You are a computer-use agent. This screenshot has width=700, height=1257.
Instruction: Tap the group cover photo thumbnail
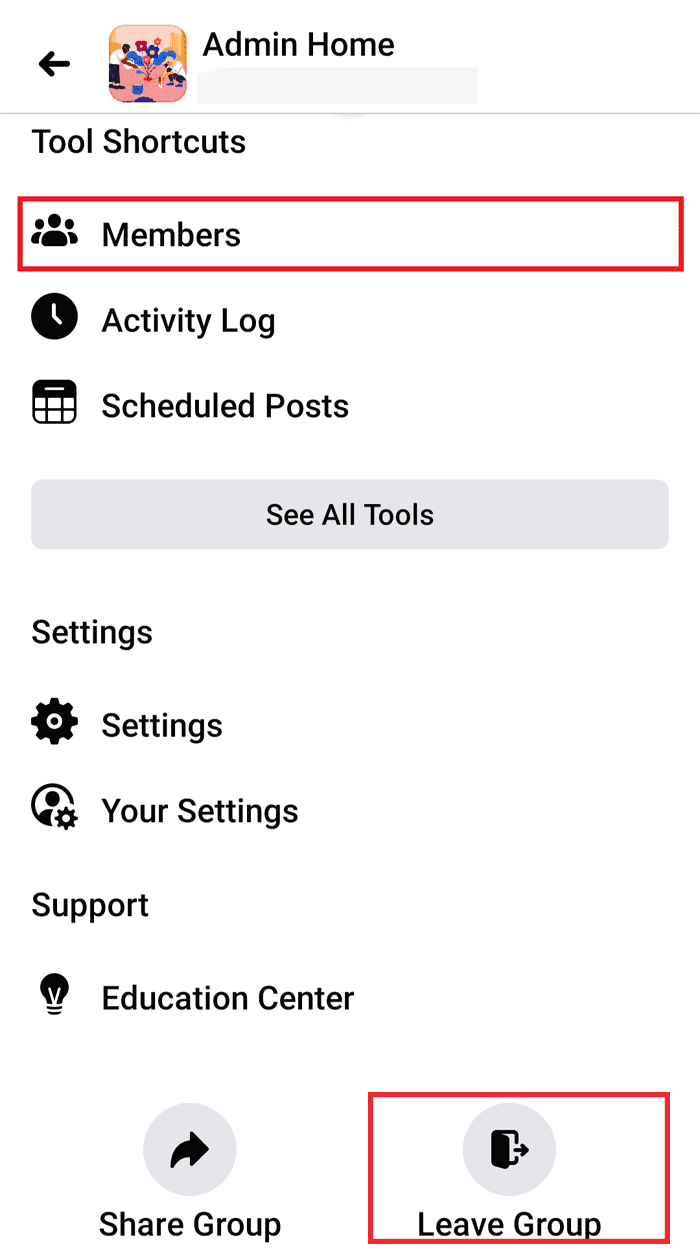click(x=148, y=64)
